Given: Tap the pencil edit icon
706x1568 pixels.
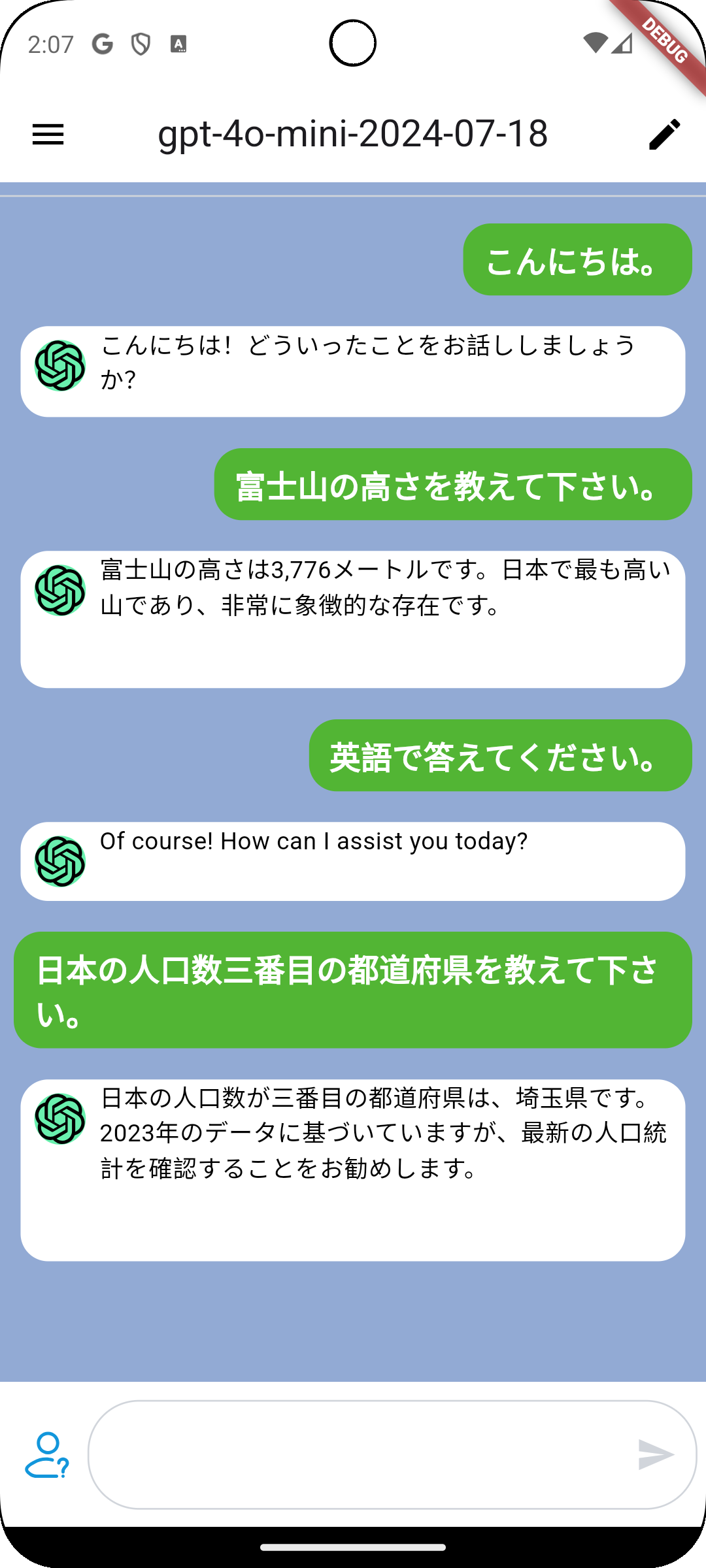Looking at the screenshot, I should pos(665,135).
